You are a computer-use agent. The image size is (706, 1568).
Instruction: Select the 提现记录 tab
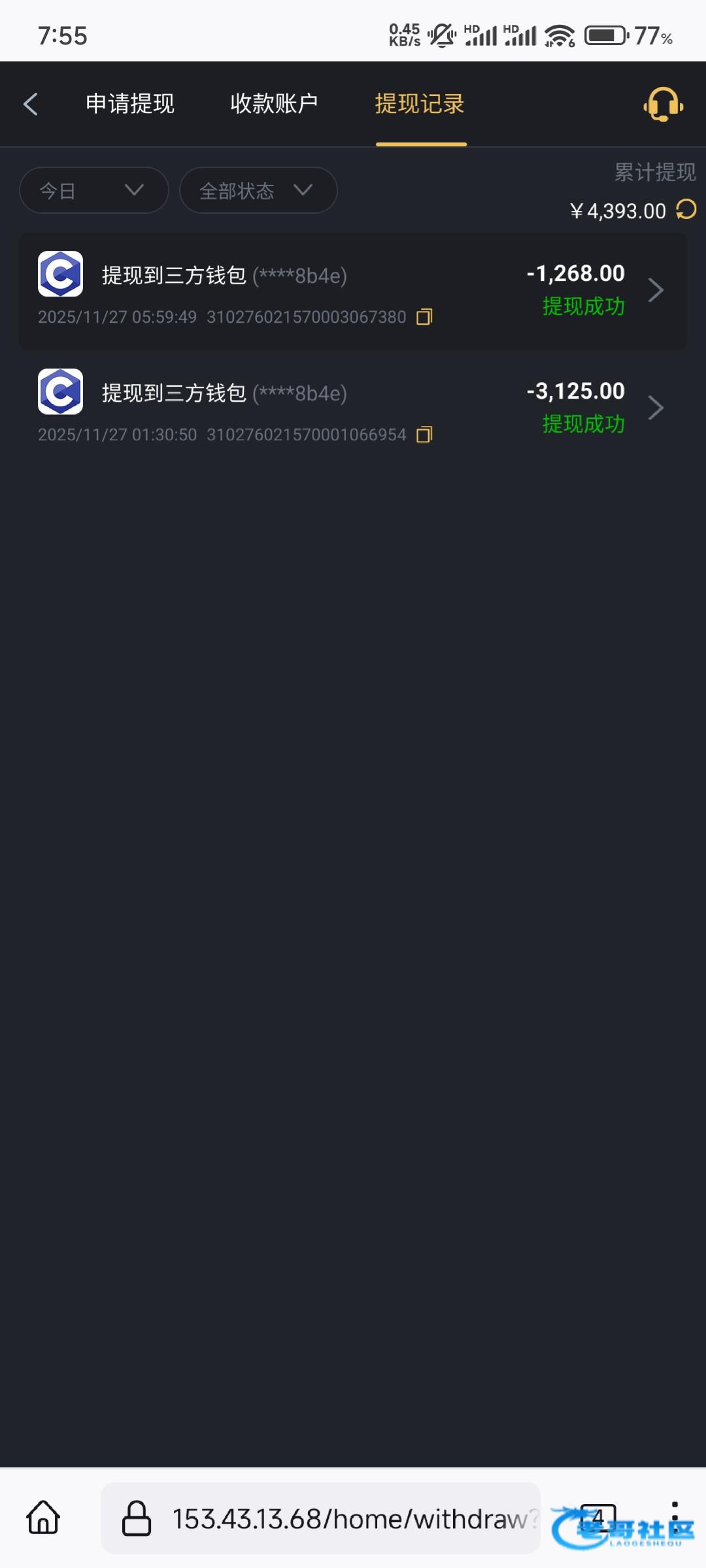[420, 104]
